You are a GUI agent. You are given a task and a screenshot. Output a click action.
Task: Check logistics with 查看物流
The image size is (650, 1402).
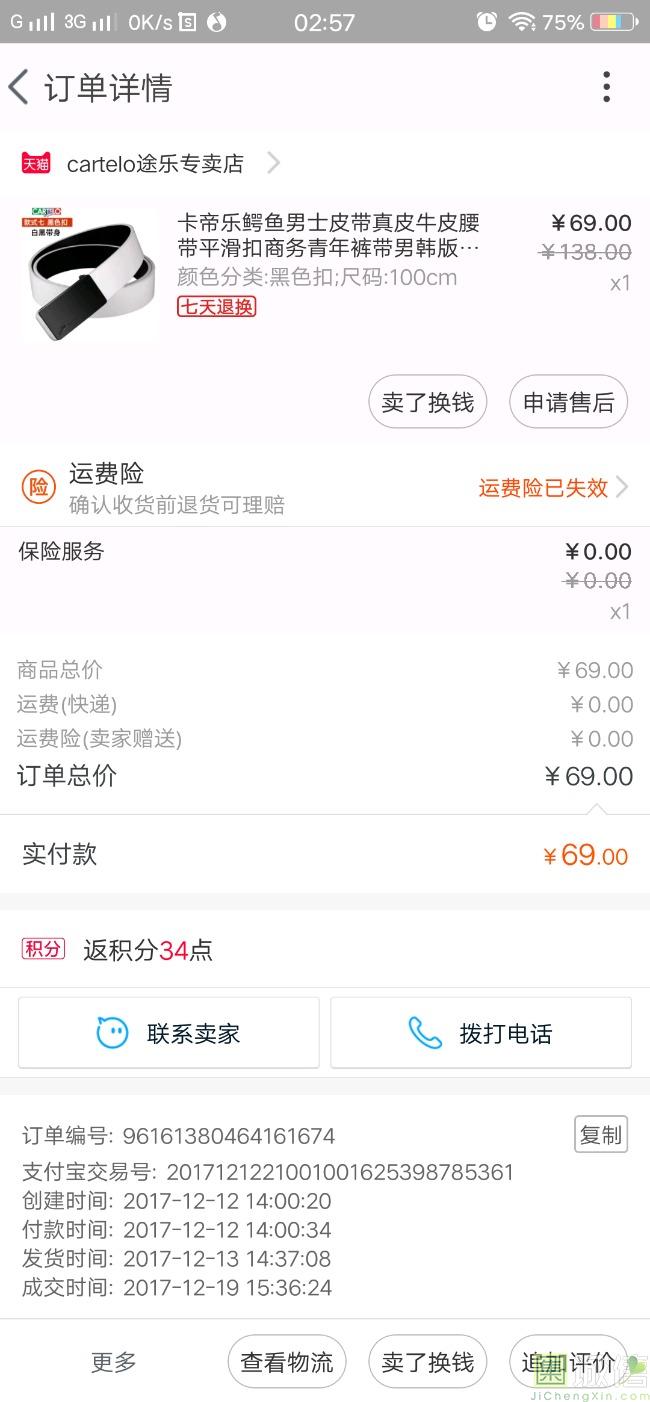point(287,1362)
